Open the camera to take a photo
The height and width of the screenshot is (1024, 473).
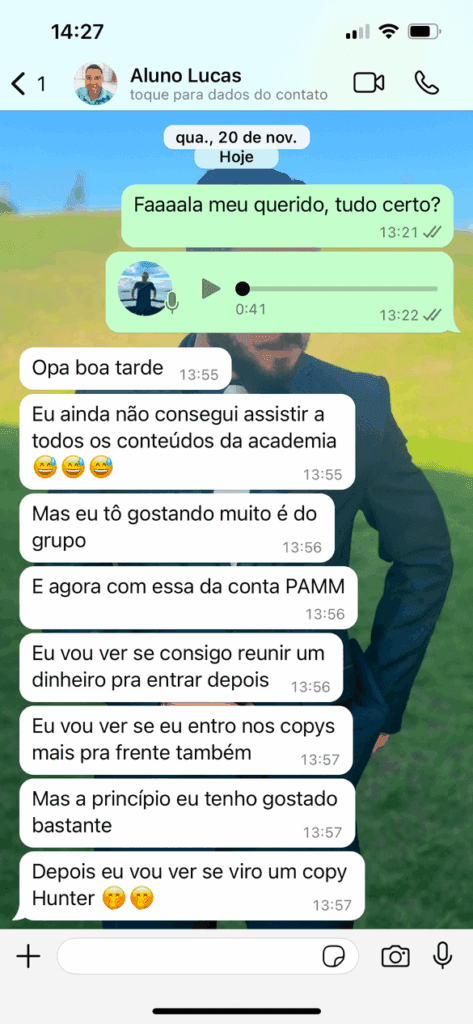(x=395, y=957)
